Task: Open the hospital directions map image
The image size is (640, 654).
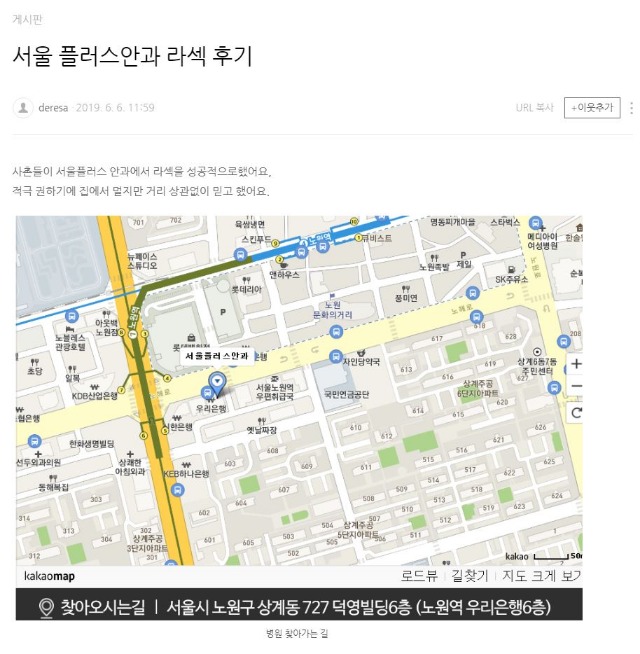Action: coord(298,400)
